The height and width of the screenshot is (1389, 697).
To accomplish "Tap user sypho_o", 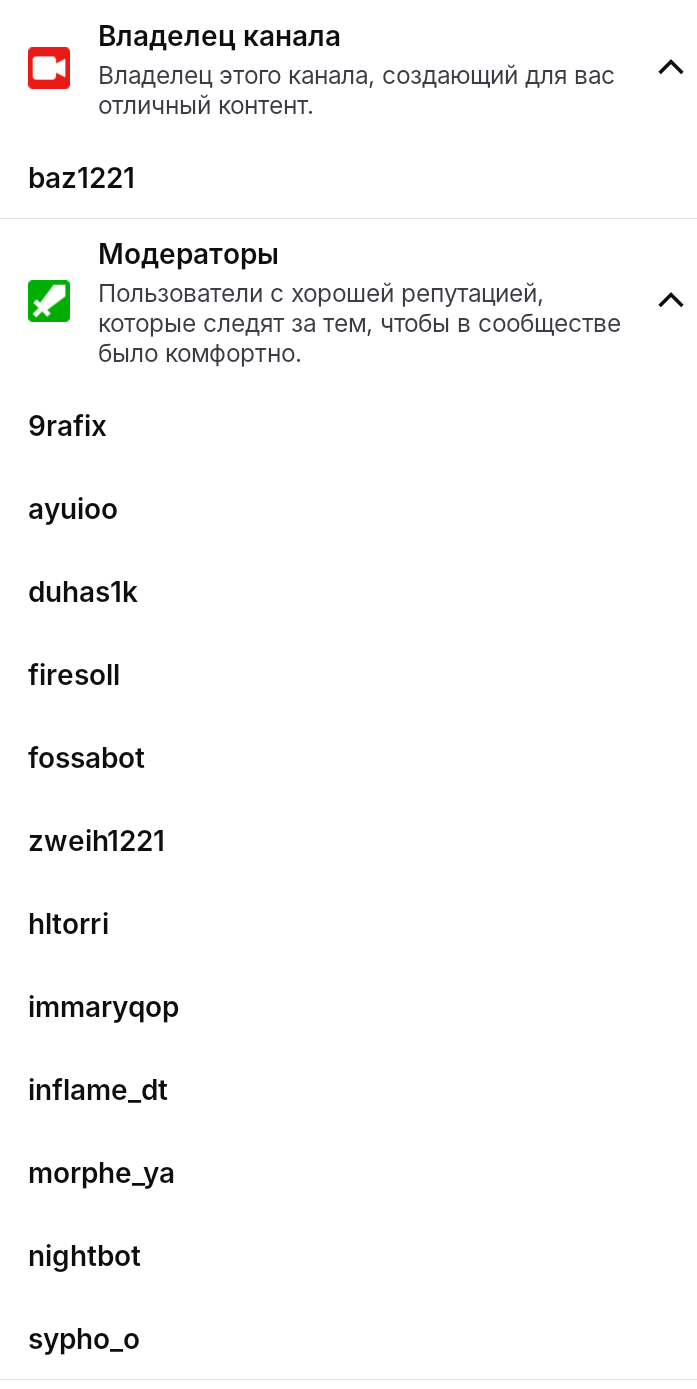I will (x=84, y=1340).
